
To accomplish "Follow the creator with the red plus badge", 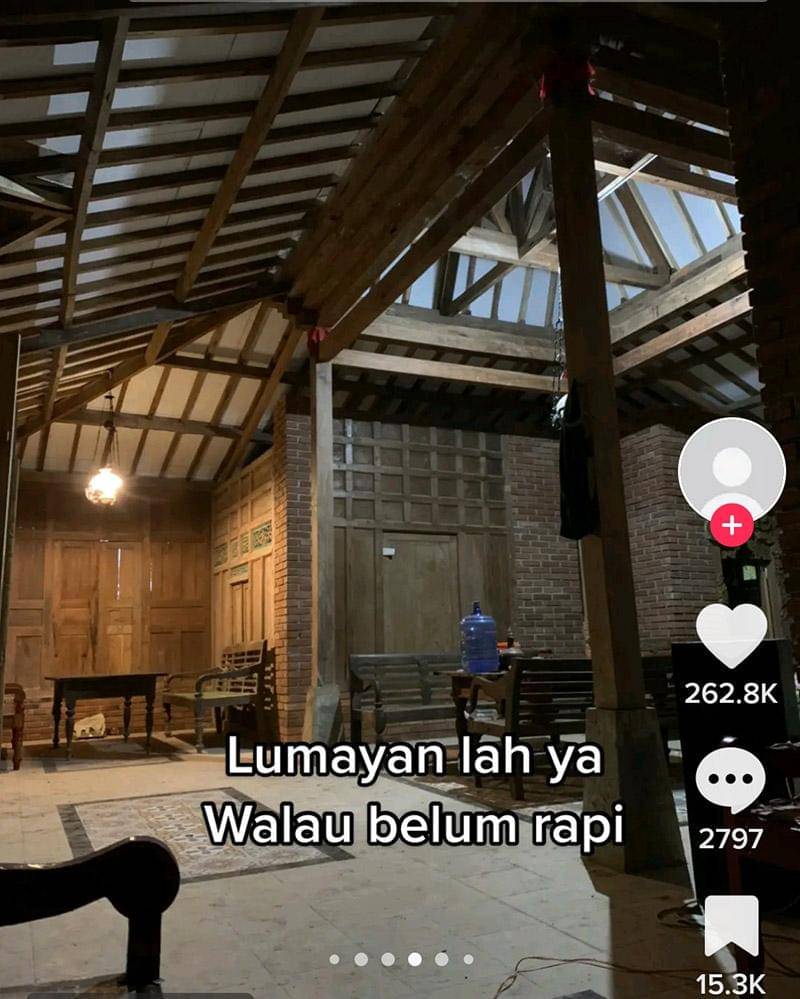I will 733,523.
